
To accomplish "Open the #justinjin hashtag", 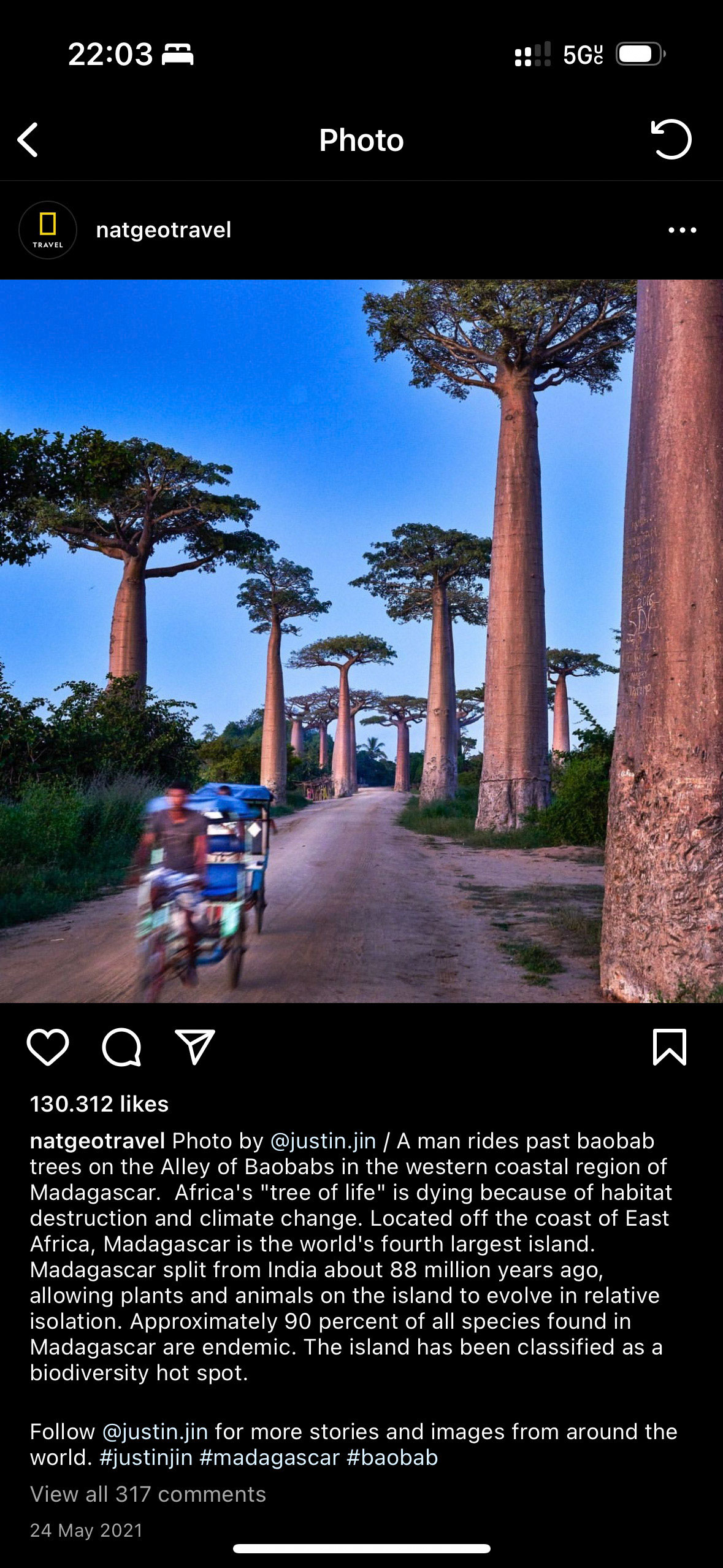I will pyautogui.click(x=146, y=1457).
